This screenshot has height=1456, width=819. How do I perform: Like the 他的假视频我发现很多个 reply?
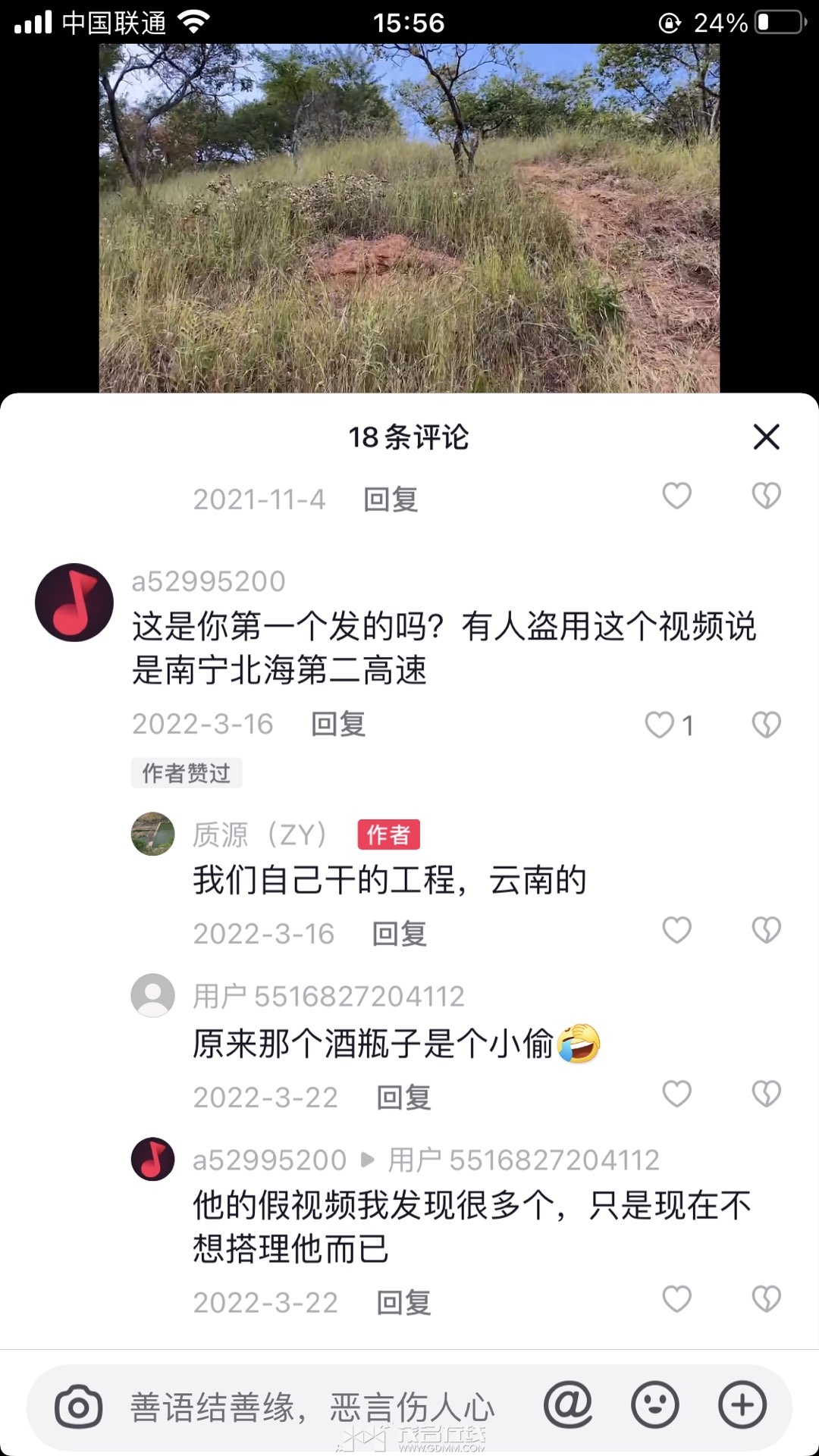coord(676,1299)
